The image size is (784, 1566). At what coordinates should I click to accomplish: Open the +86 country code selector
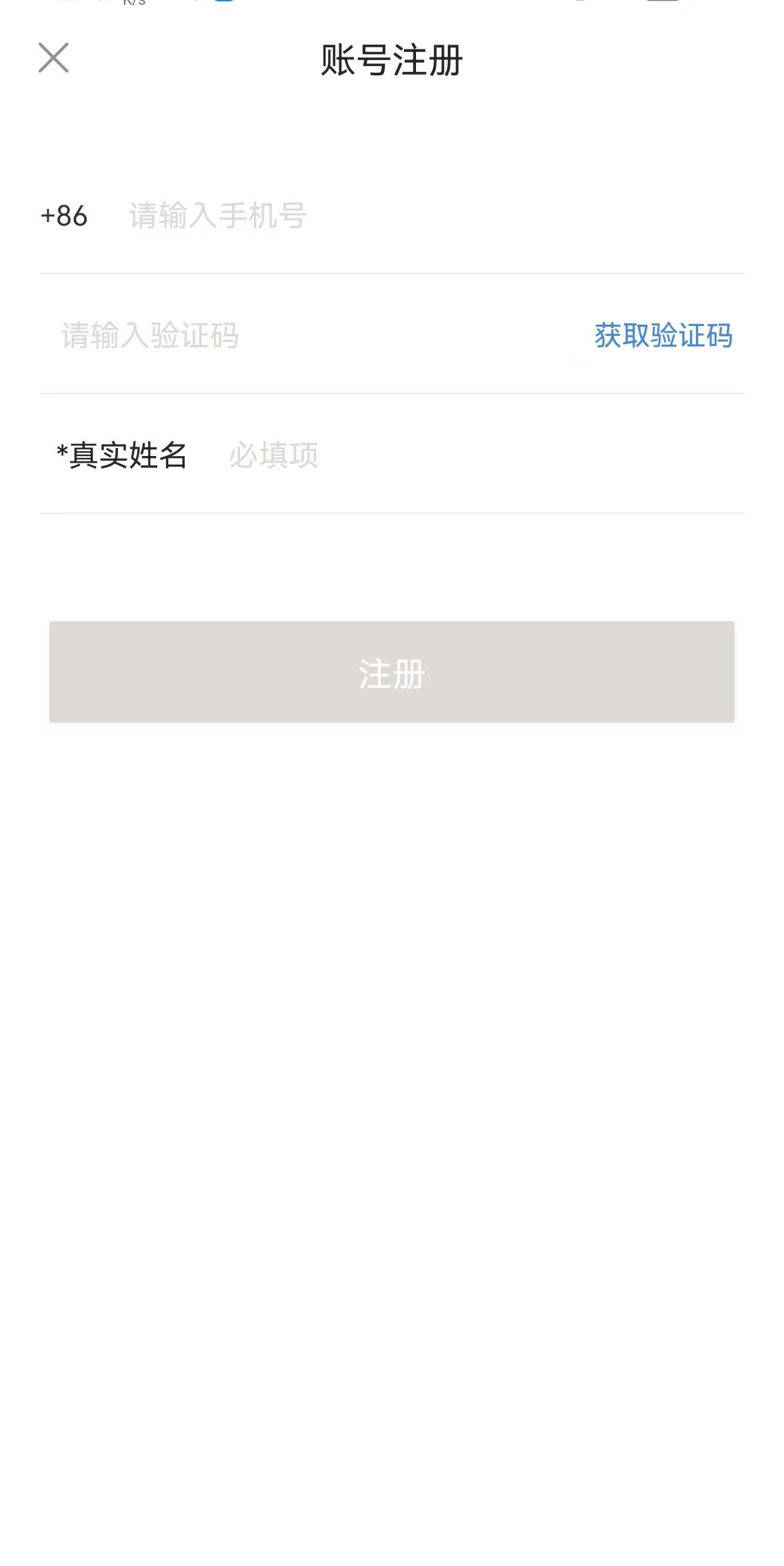64,216
